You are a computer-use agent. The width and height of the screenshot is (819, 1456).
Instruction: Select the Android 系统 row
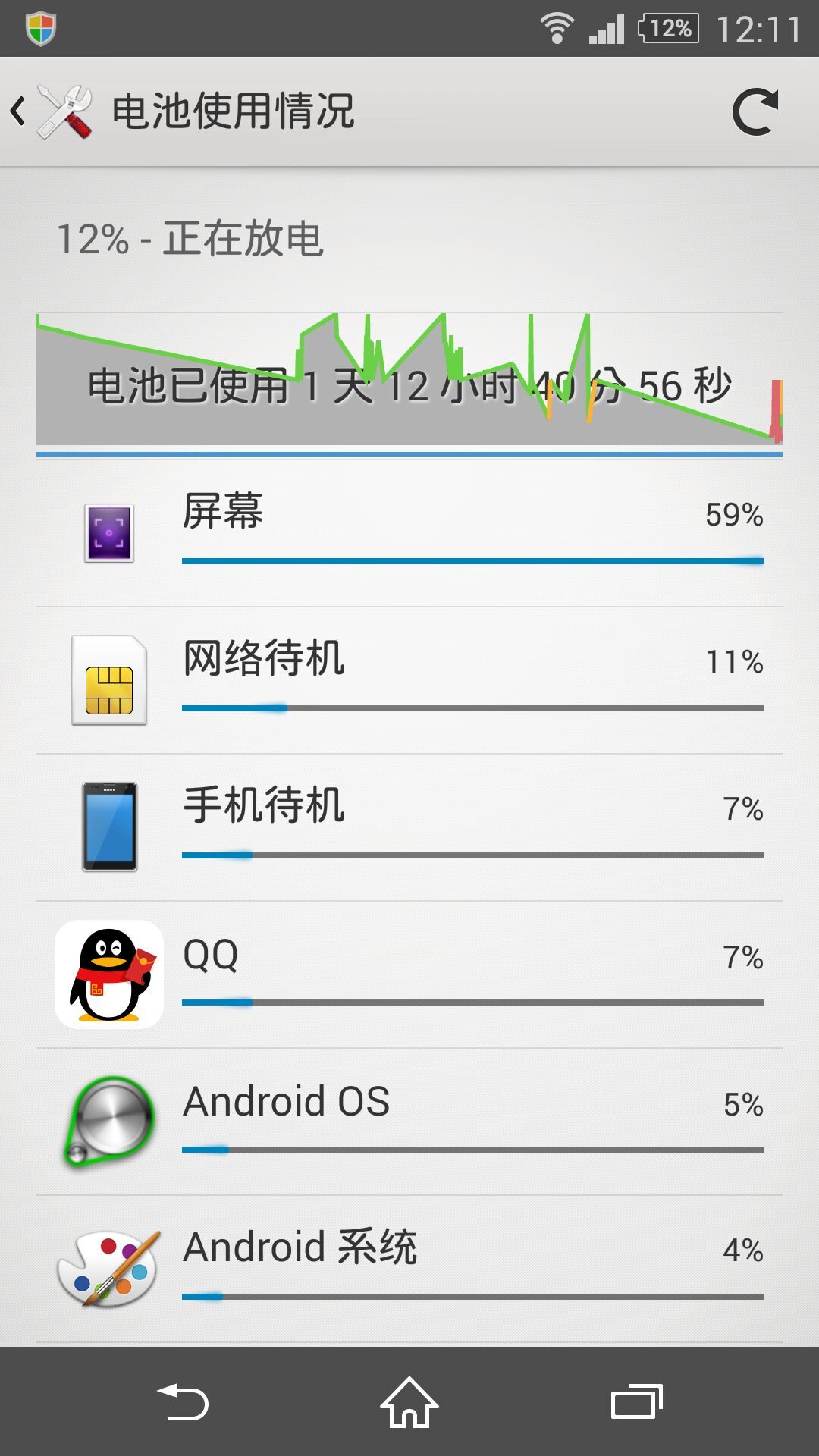(x=409, y=1269)
